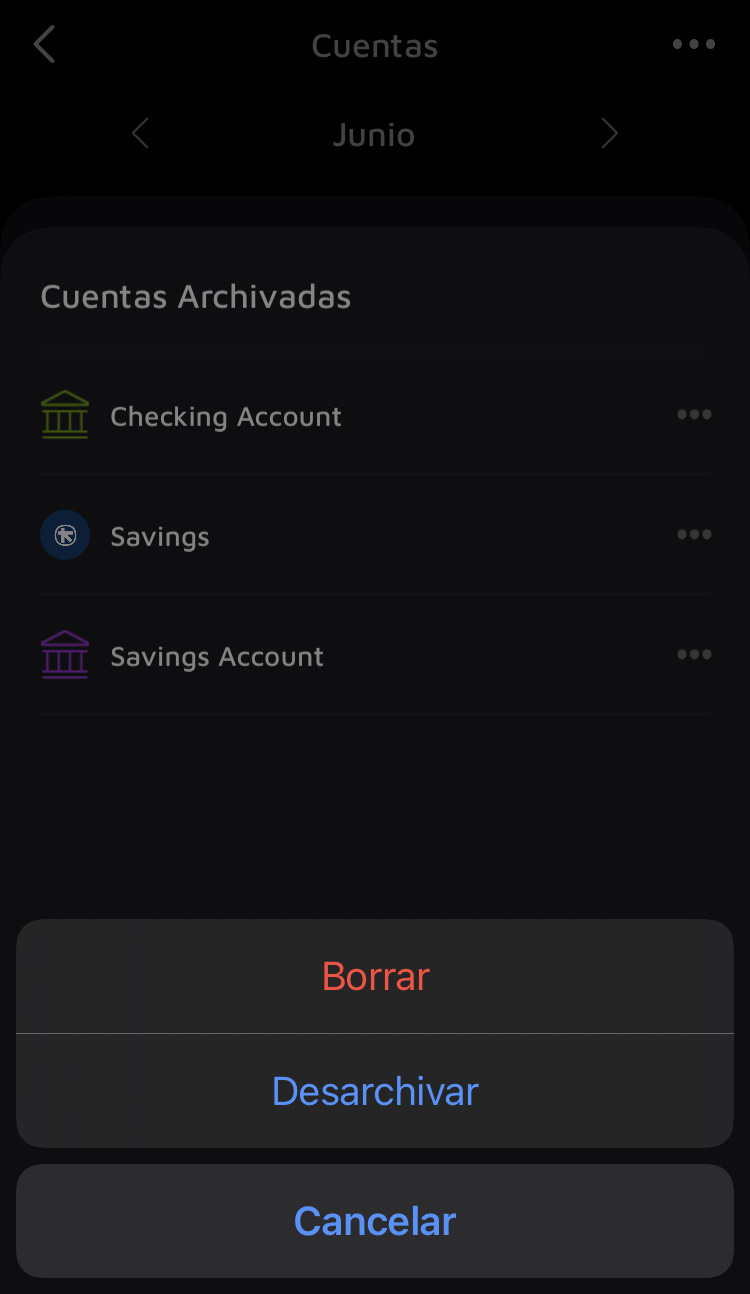The image size is (750, 1294).
Task: Open the archived Savings Account row
Action: [217, 656]
